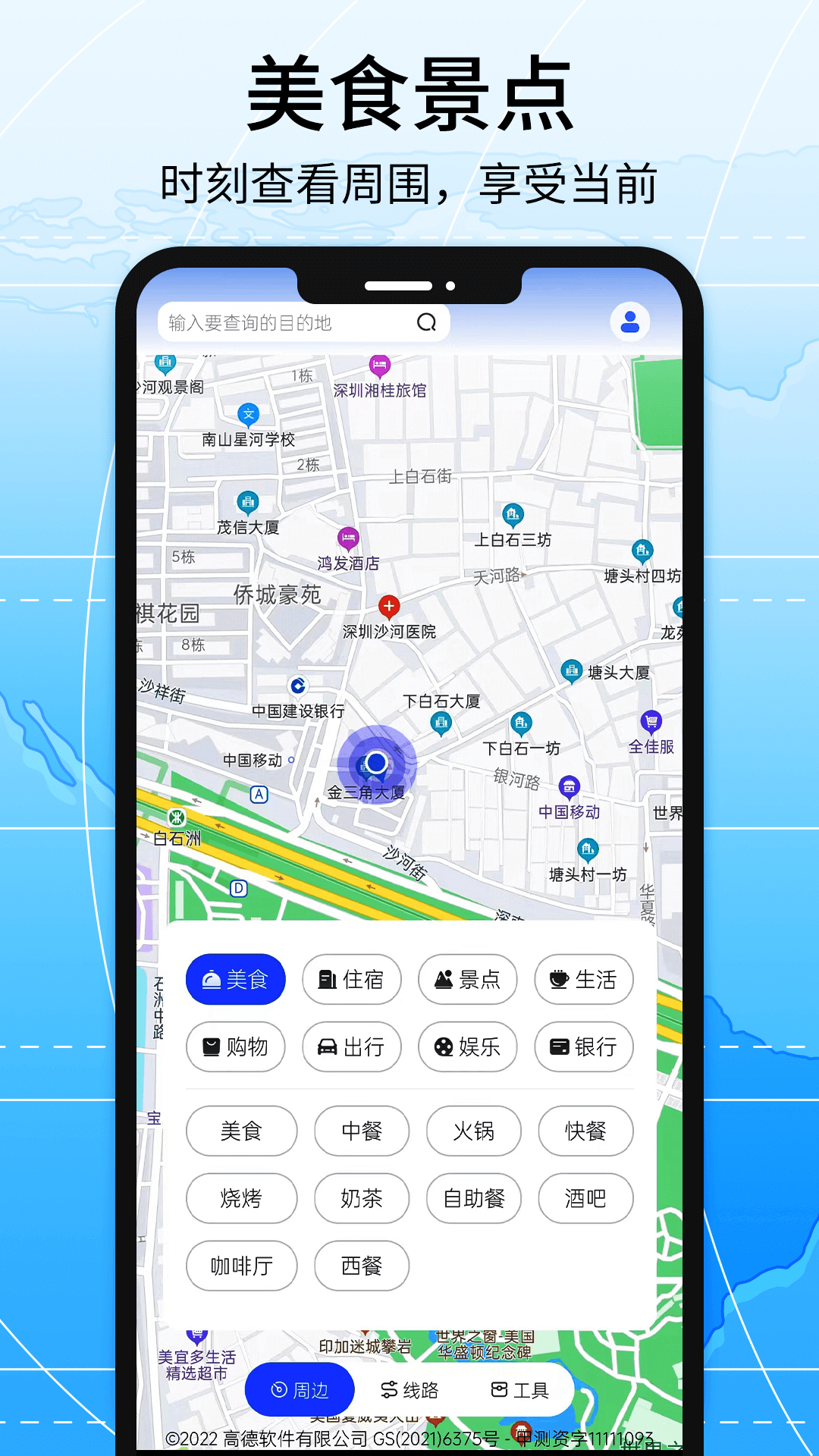Open the 银行 banking category icon

click(x=584, y=1047)
